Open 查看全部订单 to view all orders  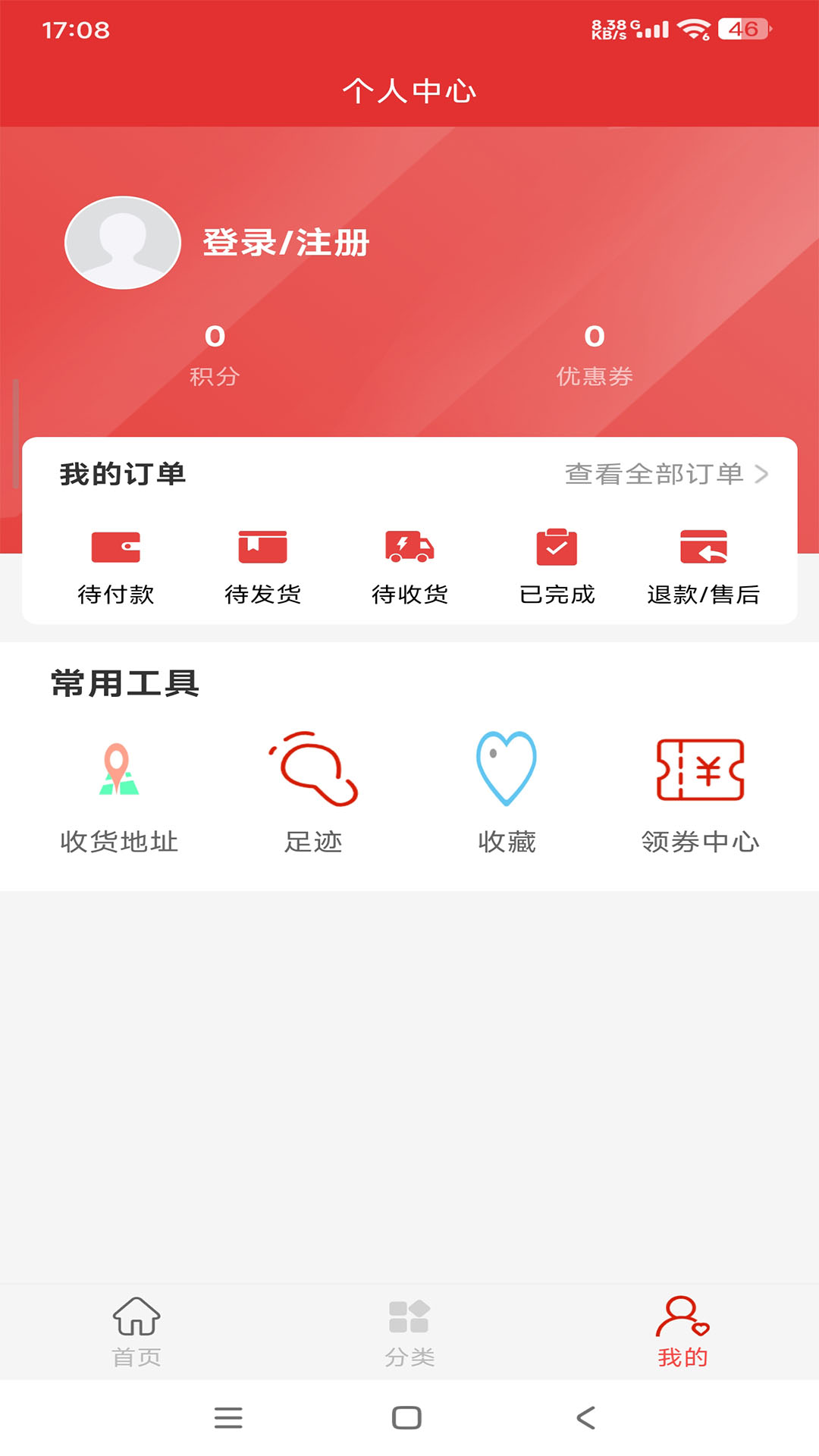pyautogui.click(x=654, y=475)
